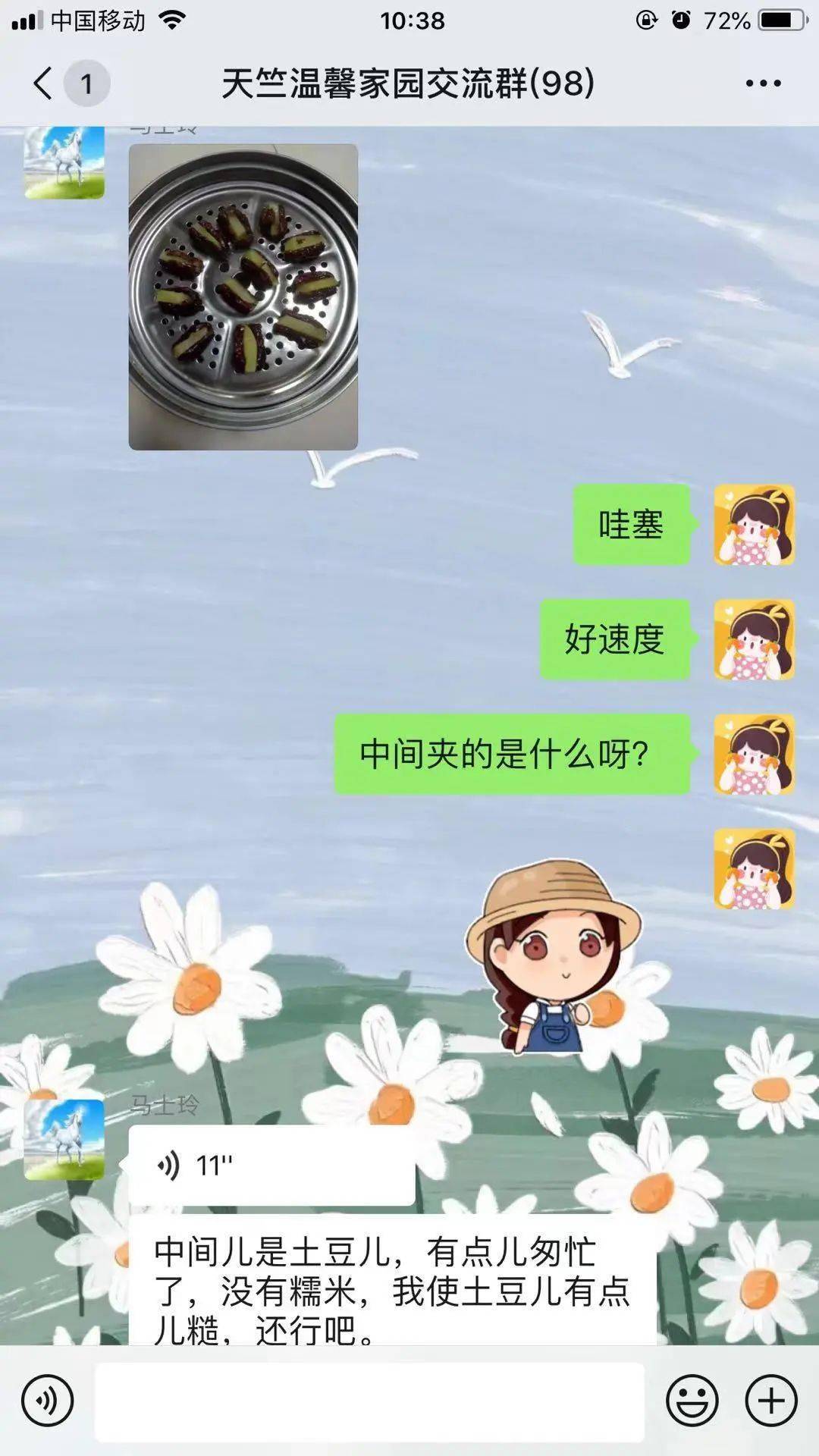
Task: Open 马士玲's avatar beside the voice message
Action: tap(64, 1140)
